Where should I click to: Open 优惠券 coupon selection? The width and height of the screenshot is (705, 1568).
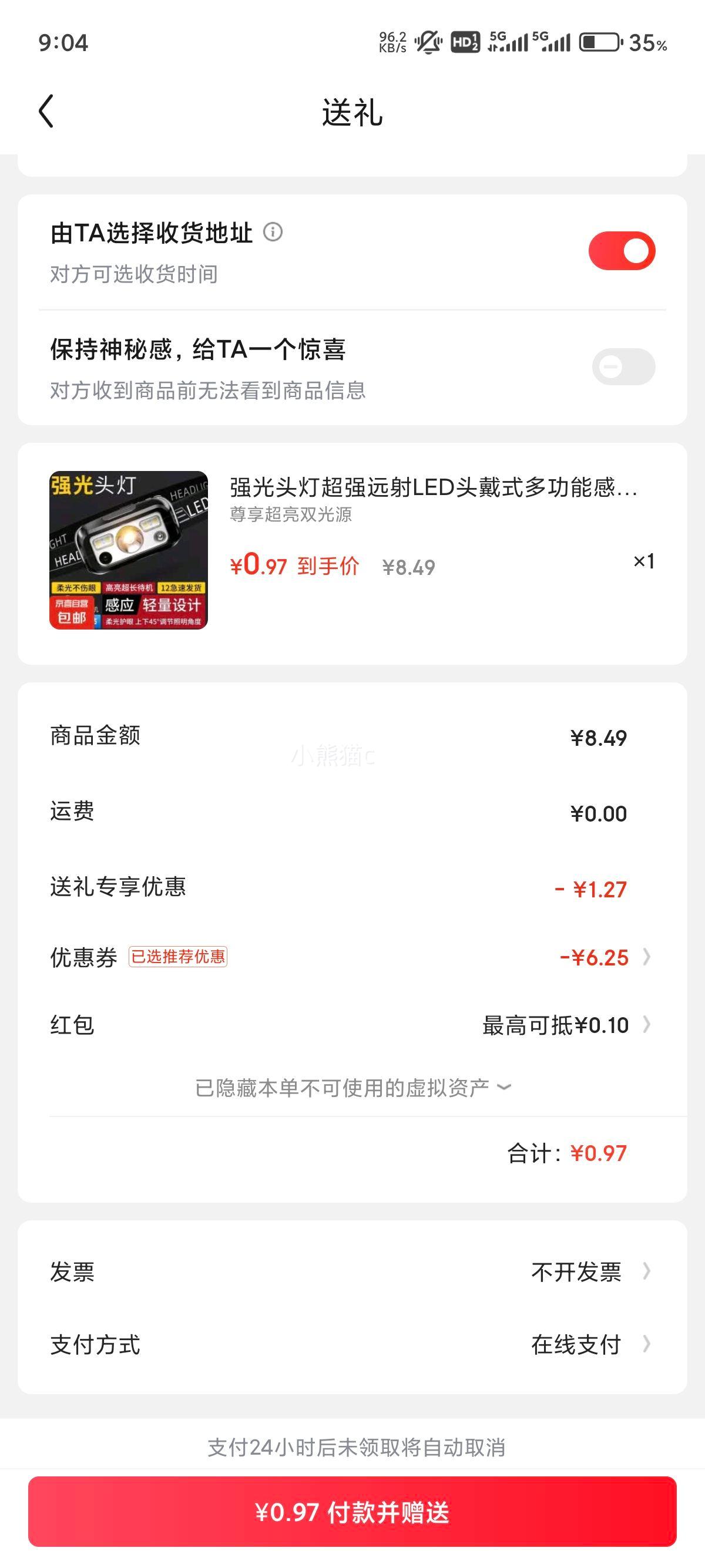pyautogui.click(x=603, y=957)
